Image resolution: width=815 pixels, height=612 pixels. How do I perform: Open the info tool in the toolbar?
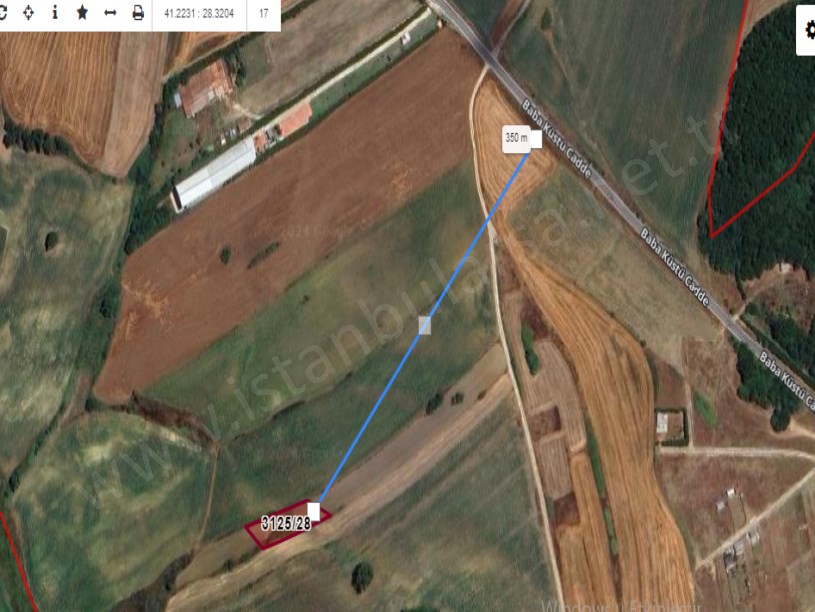tap(55, 13)
